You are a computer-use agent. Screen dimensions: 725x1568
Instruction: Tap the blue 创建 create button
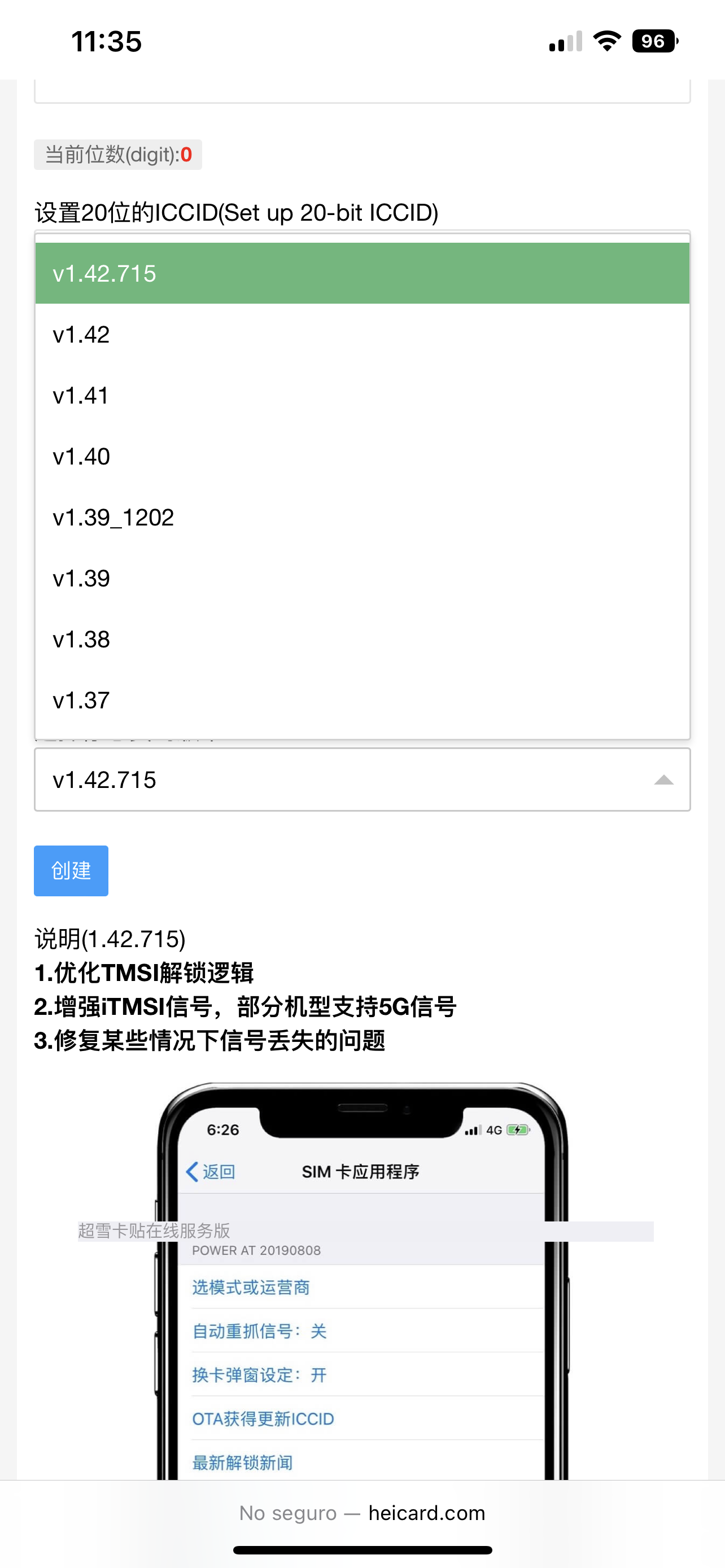71,870
